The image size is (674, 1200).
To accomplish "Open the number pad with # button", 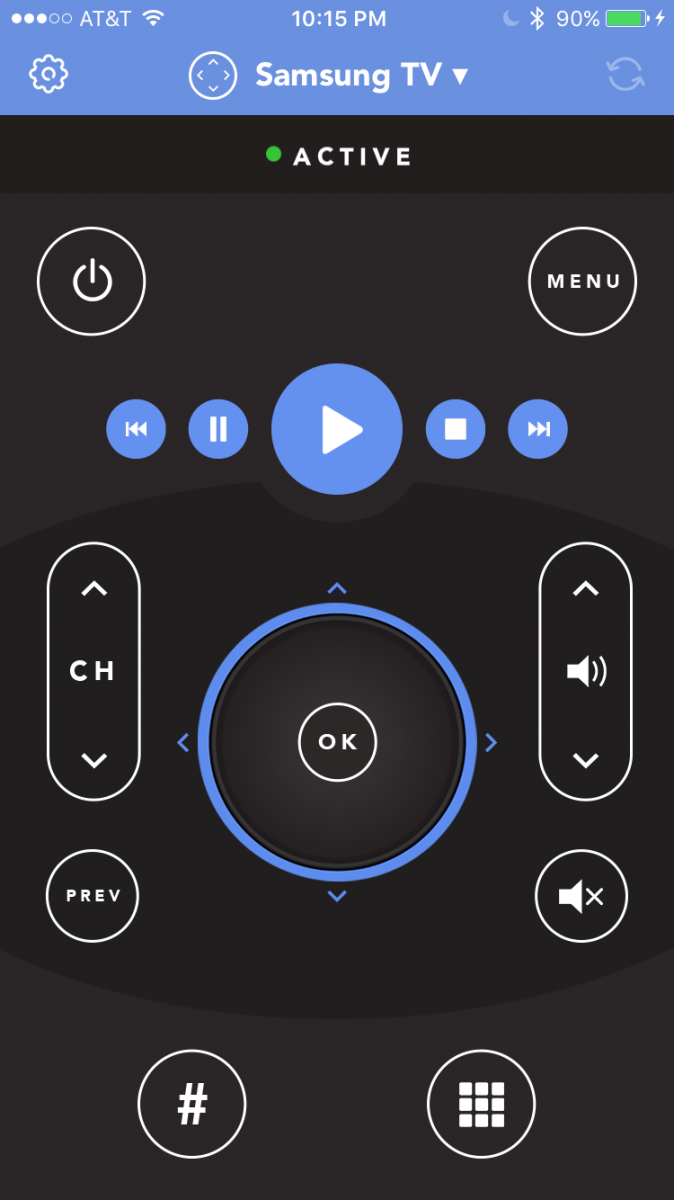I will [x=192, y=1105].
